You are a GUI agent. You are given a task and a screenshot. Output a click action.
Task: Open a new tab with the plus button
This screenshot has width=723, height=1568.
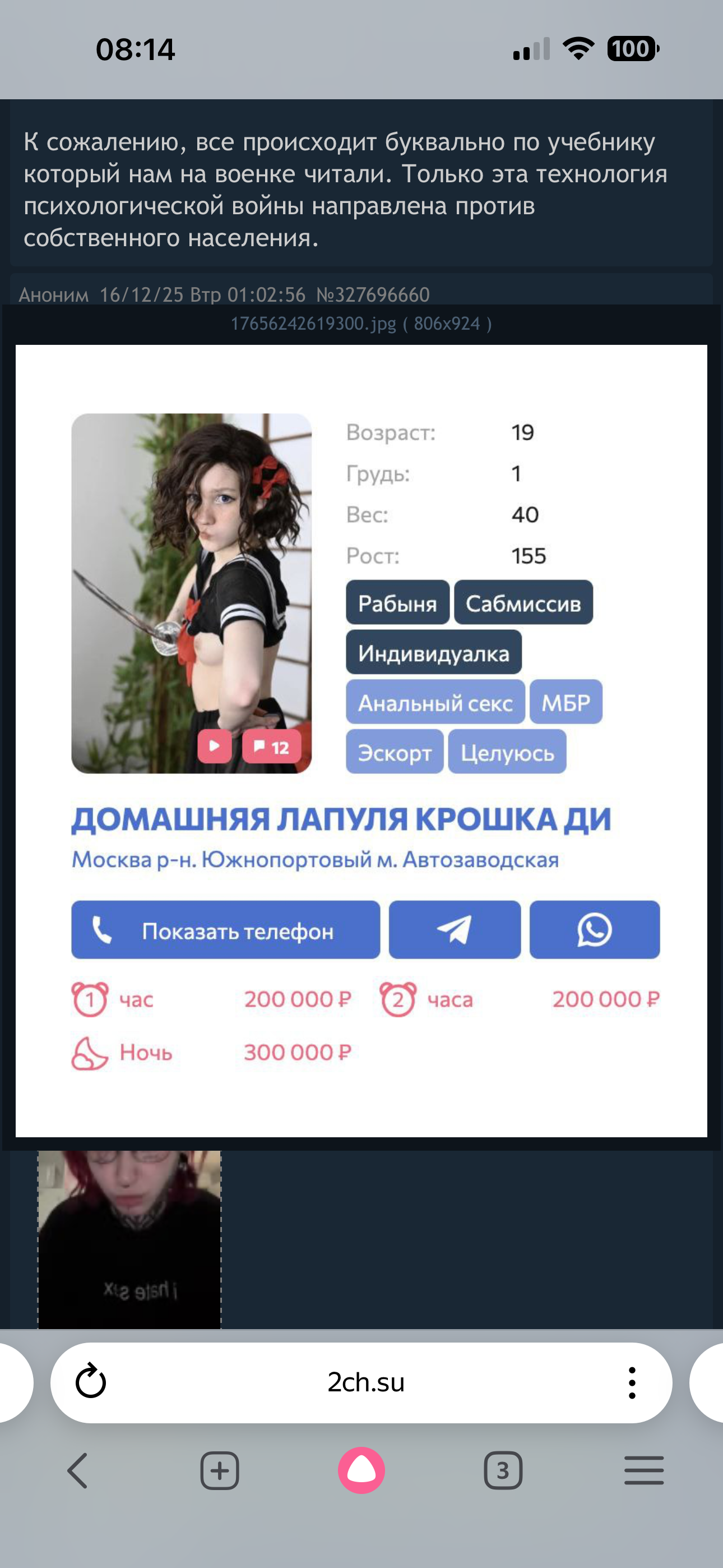point(220,1470)
